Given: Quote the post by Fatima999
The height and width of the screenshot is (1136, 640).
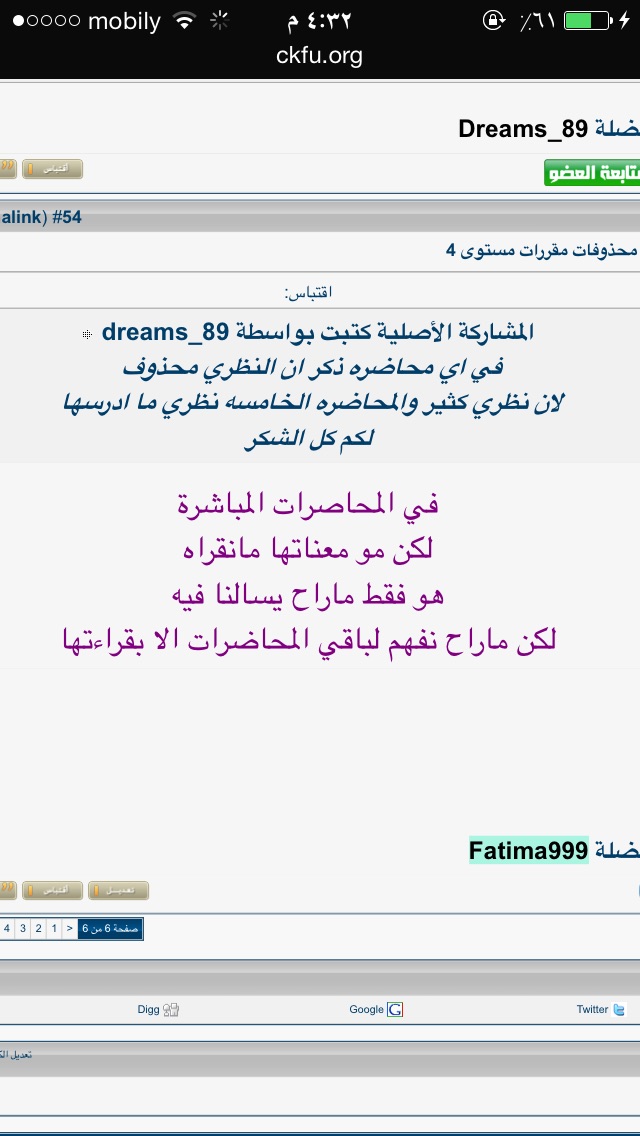Looking at the screenshot, I should click(52, 890).
